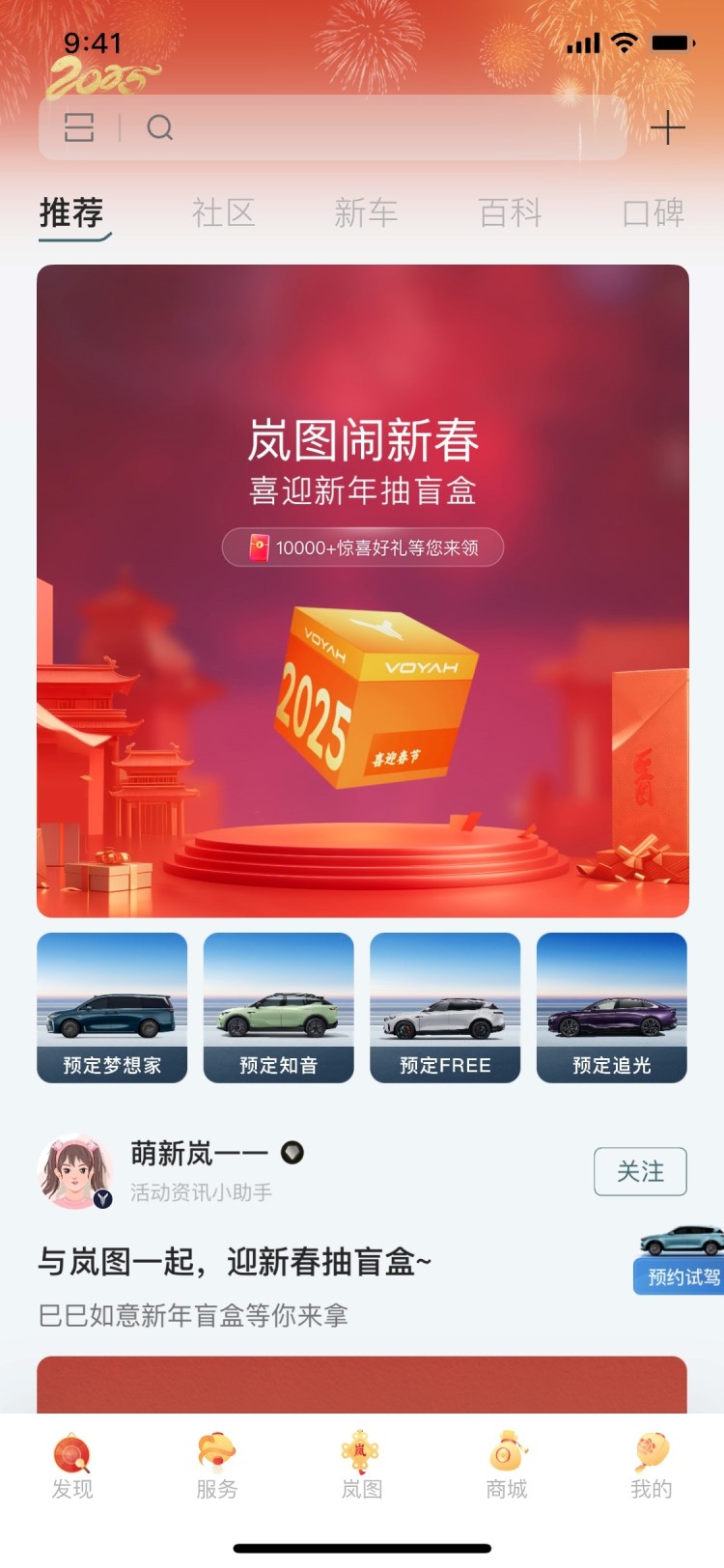Tap the scan icon in search bar

pyautogui.click(x=79, y=127)
